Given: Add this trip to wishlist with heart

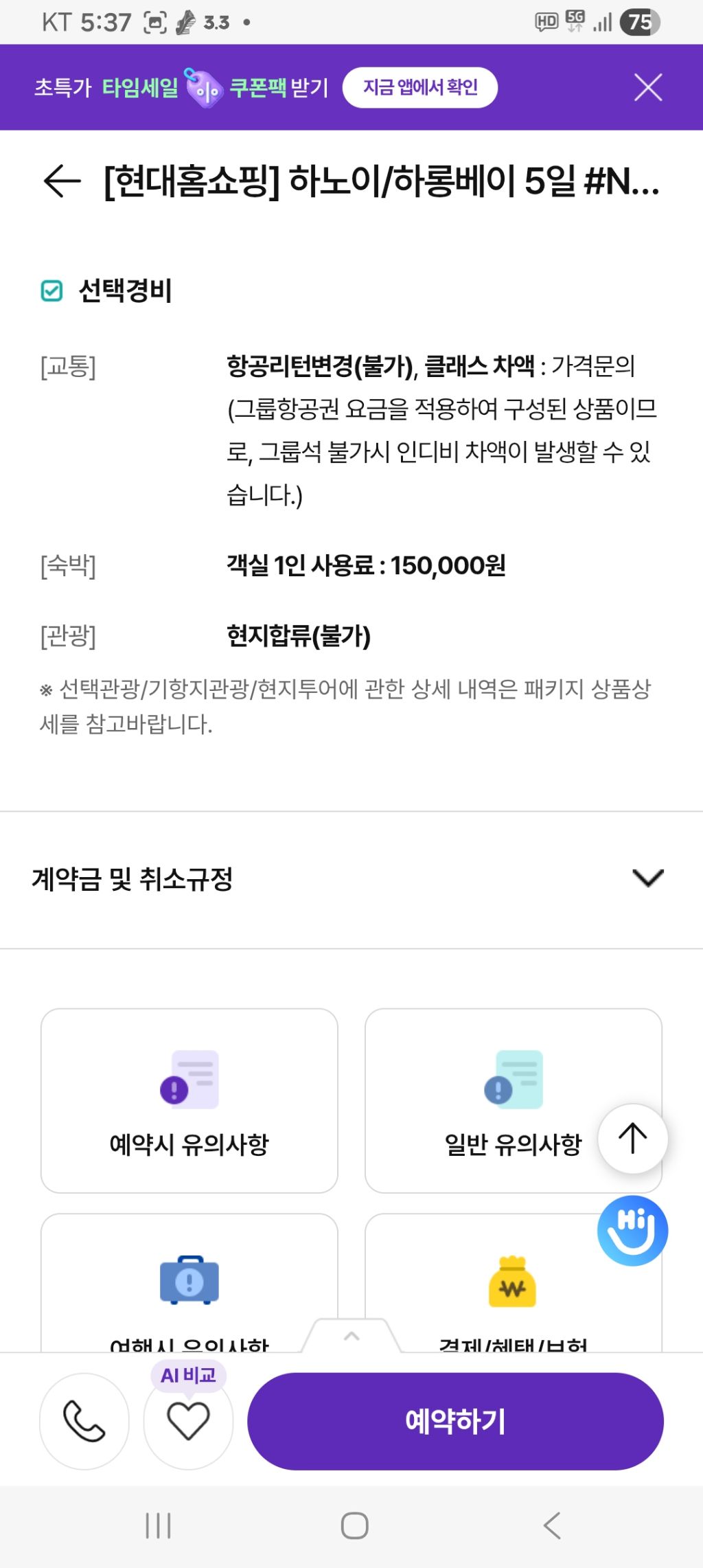Looking at the screenshot, I should tap(188, 1421).
